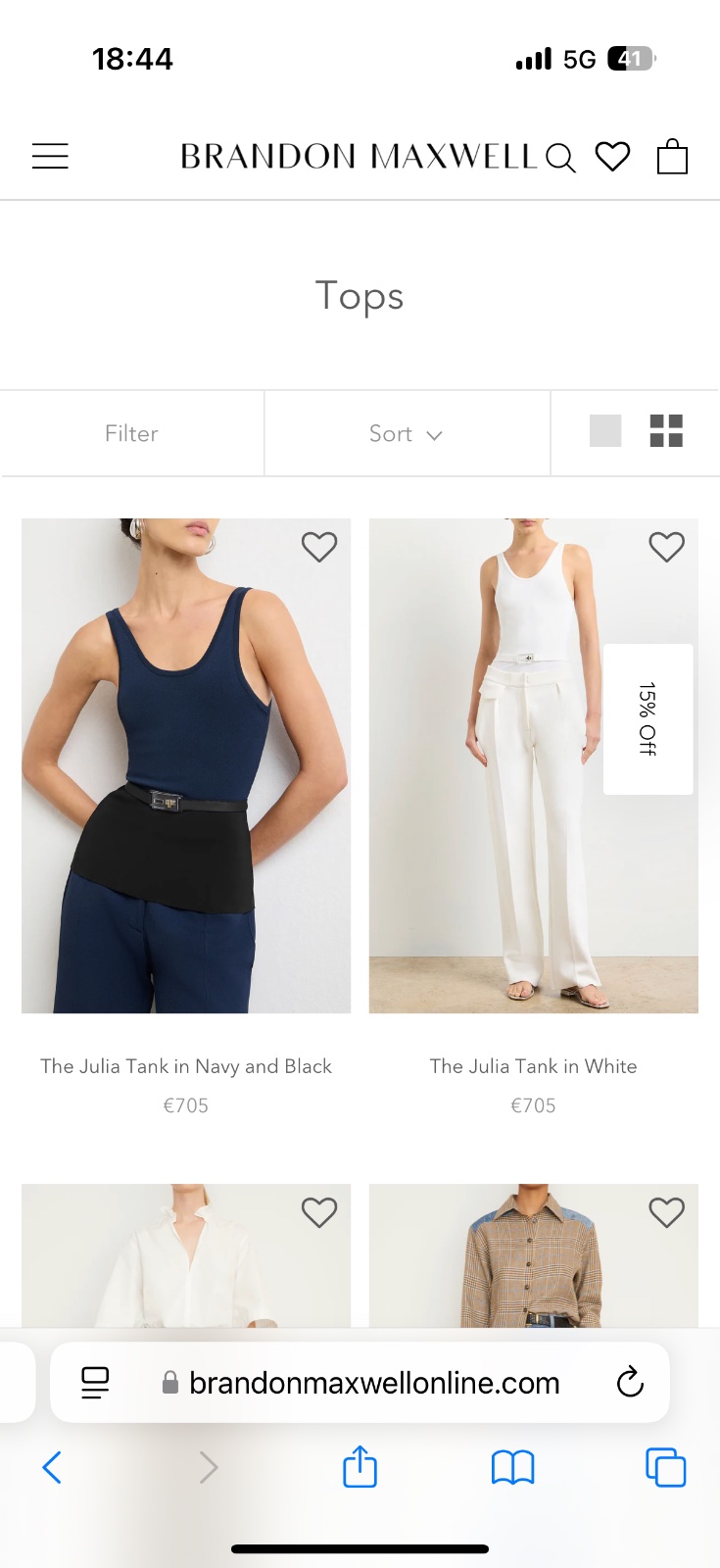Tap the brandonmaxwellonline.com address bar
Image resolution: width=720 pixels, height=1568 pixels.
click(374, 1382)
